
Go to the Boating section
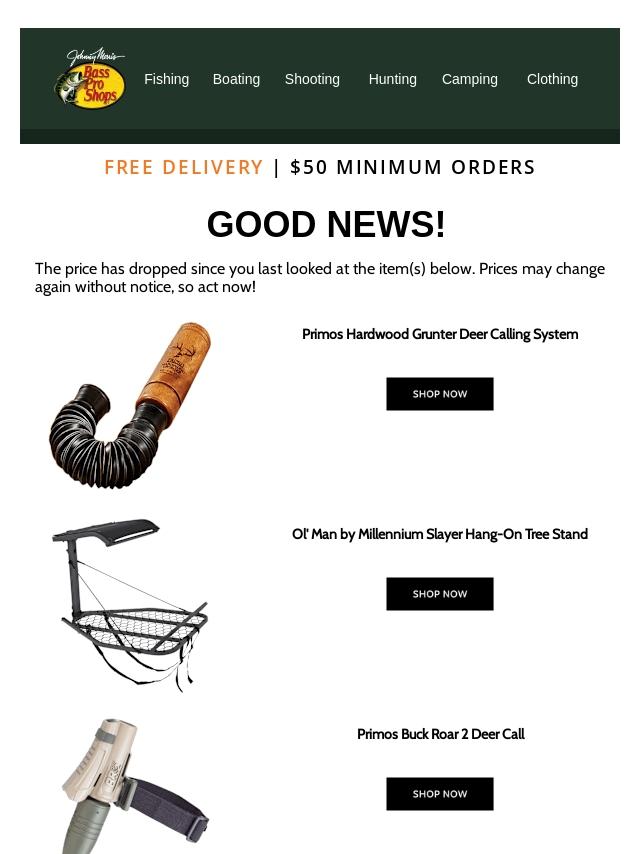pyautogui.click(x=236, y=79)
